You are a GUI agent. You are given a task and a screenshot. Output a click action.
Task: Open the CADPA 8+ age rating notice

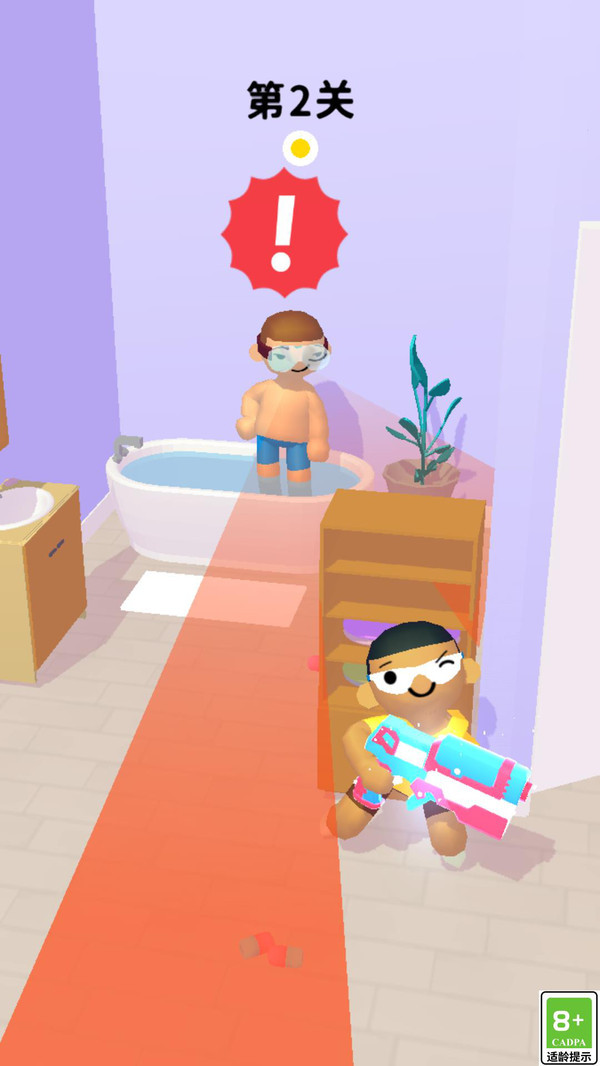[x=568, y=1027]
